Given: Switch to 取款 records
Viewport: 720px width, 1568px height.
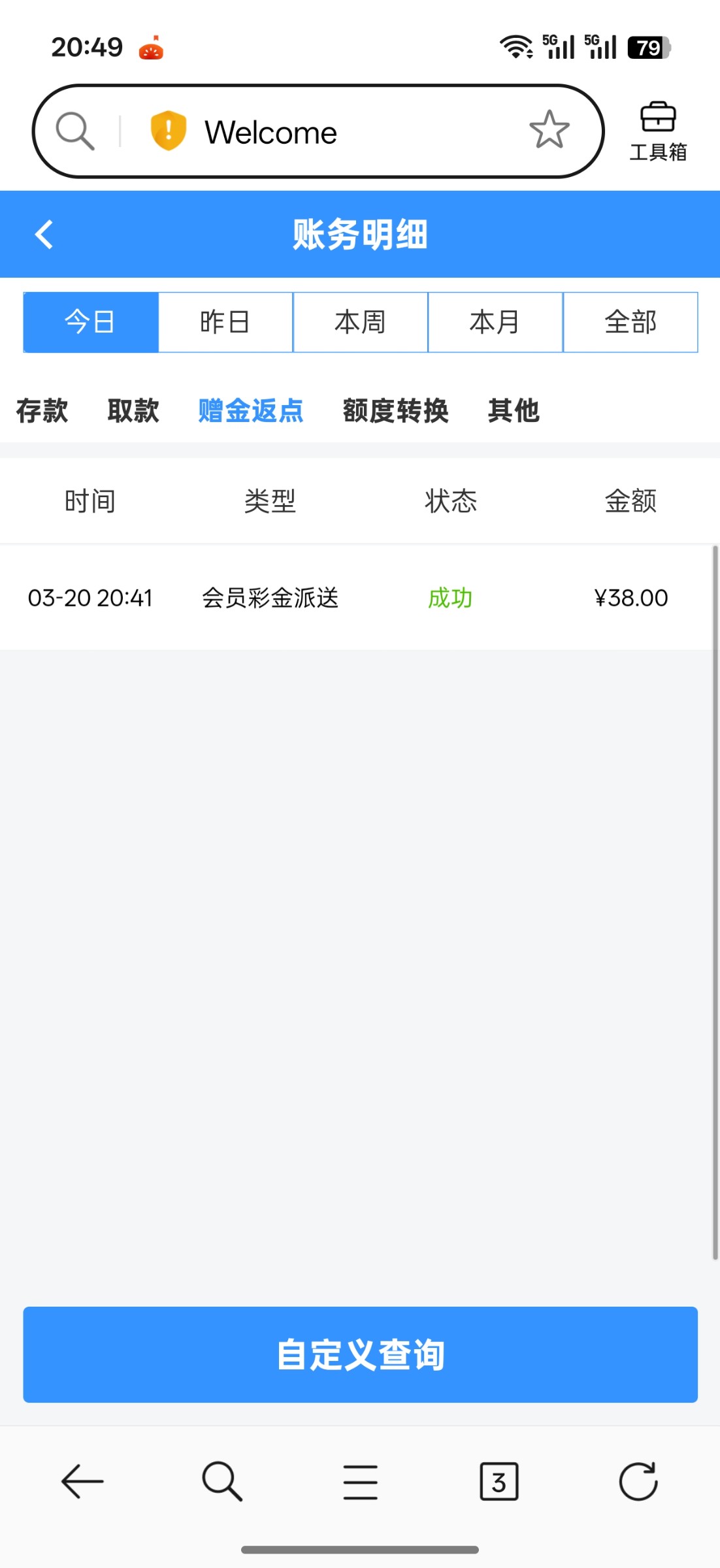Looking at the screenshot, I should point(133,411).
